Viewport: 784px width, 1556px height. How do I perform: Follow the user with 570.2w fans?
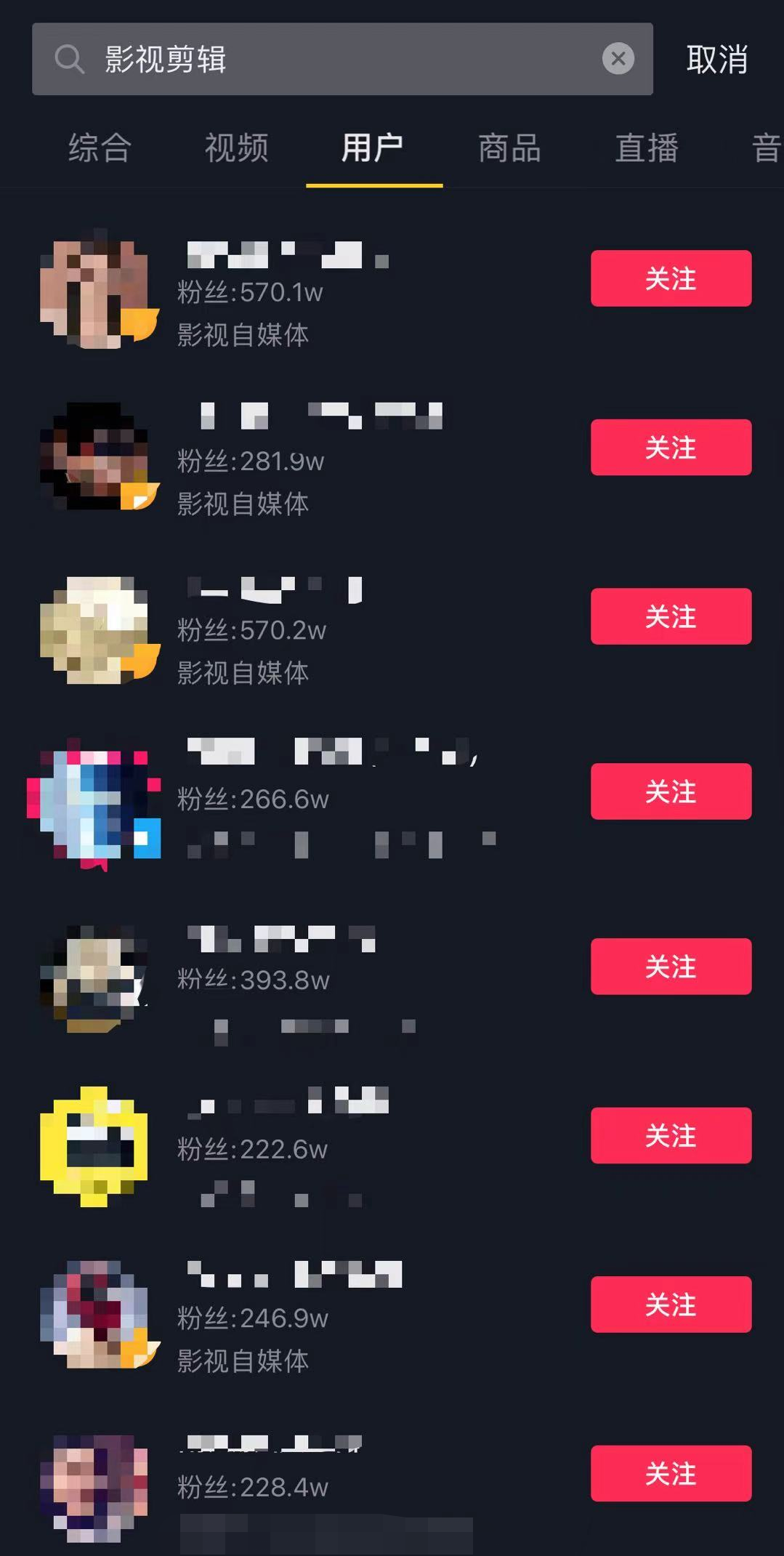671,616
